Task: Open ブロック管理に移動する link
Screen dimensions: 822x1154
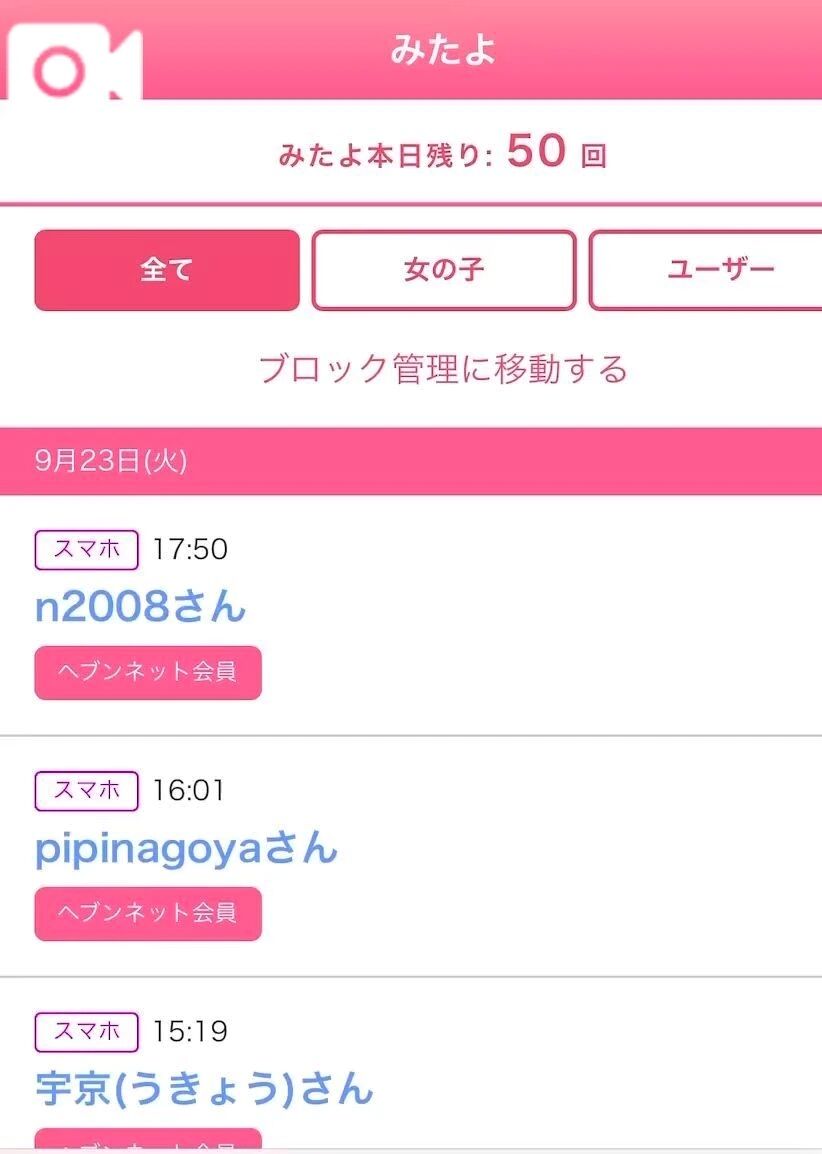Action: pyautogui.click(x=443, y=368)
